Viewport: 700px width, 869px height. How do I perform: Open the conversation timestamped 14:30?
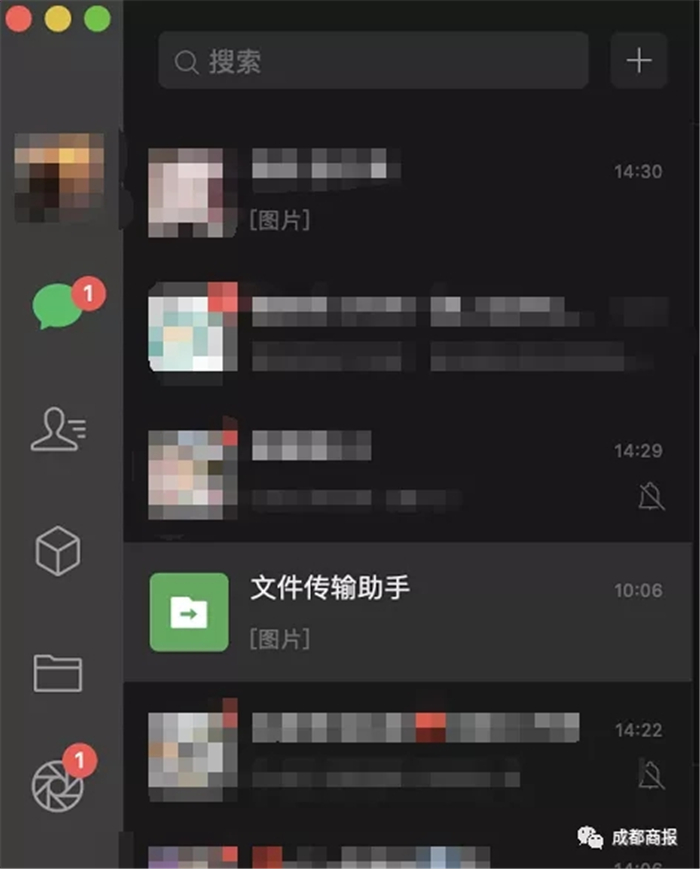click(410, 192)
